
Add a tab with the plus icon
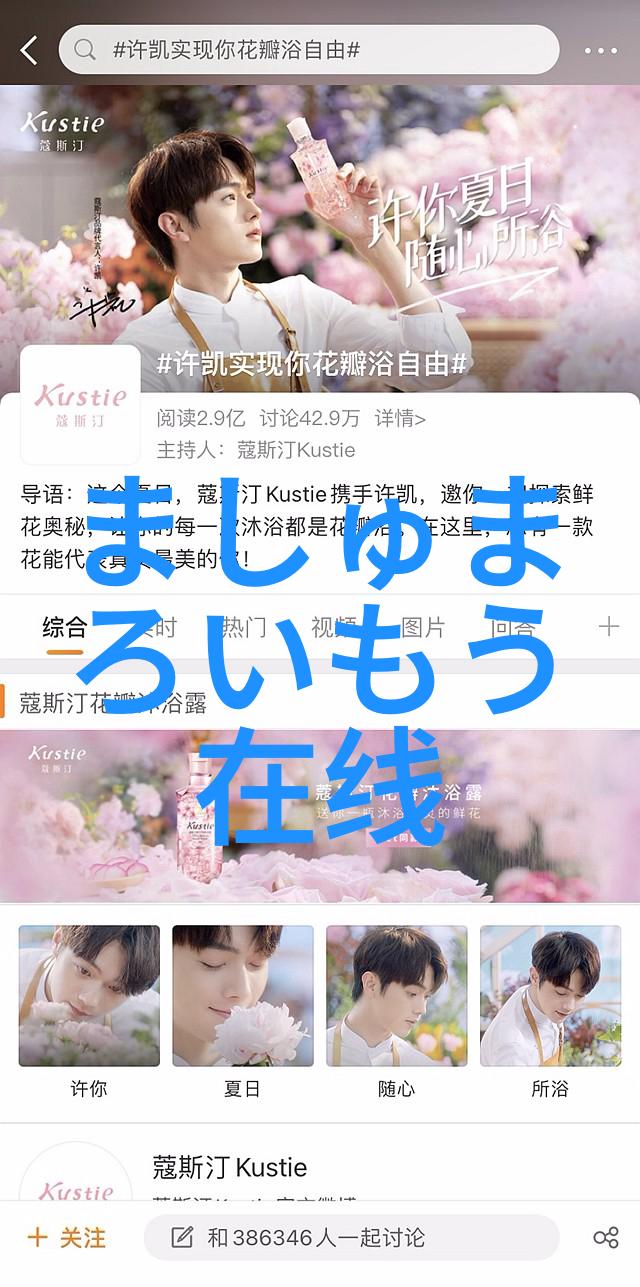(x=608, y=627)
